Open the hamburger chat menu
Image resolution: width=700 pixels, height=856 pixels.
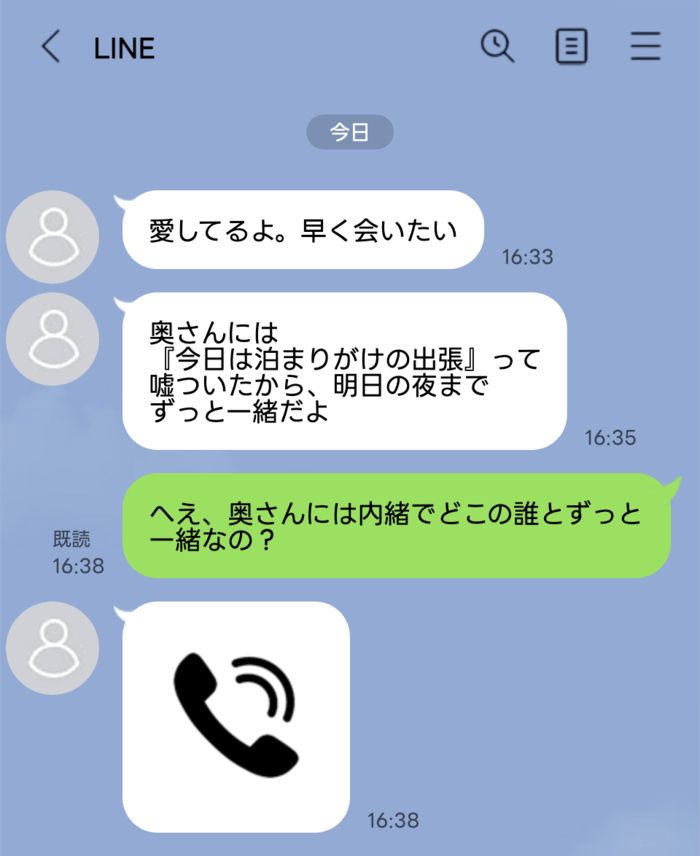(646, 46)
